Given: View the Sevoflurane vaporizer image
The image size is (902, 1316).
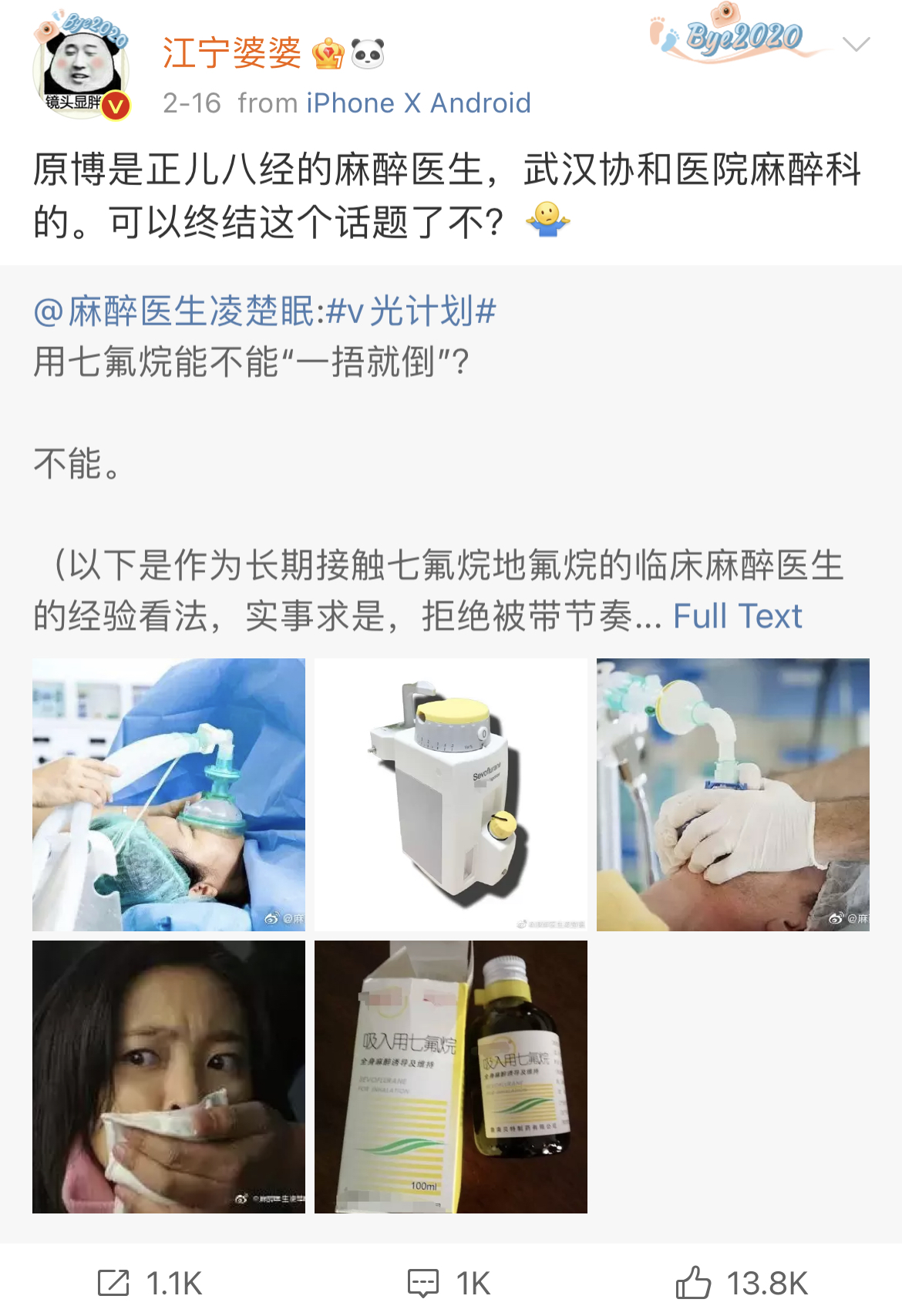Looking at the screenshot, I should pyautogui.click(x=450, y=794).
